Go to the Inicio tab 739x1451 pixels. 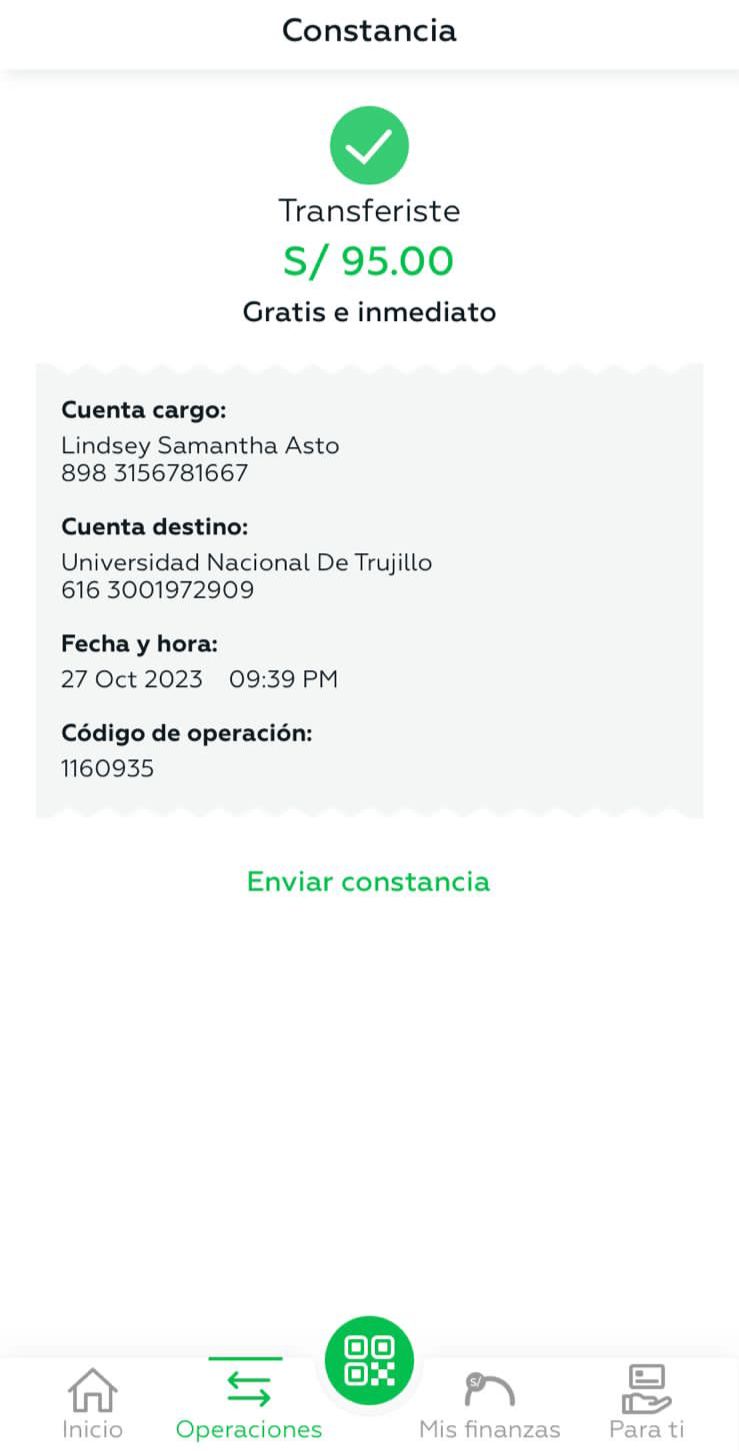pyautogui.click(x=92, y=1403)
